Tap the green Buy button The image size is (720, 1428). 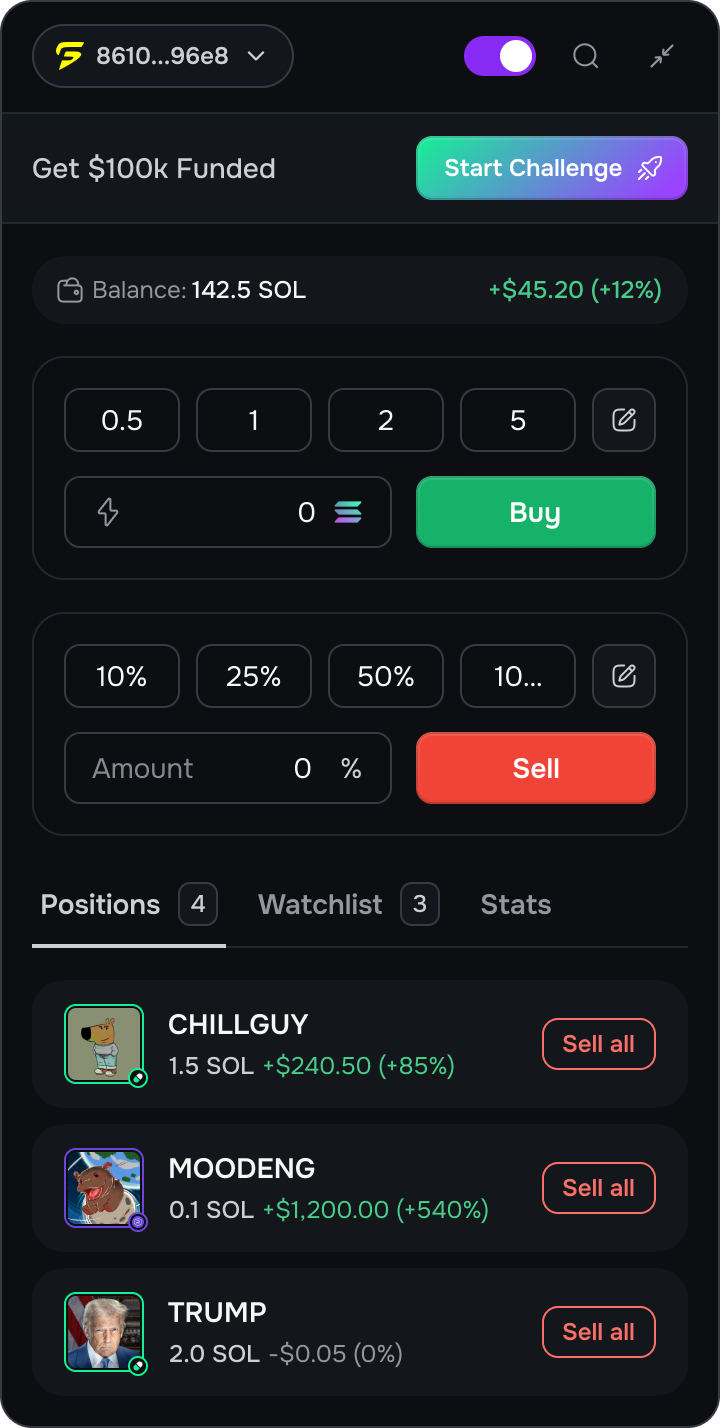click(x=535, y=512)
